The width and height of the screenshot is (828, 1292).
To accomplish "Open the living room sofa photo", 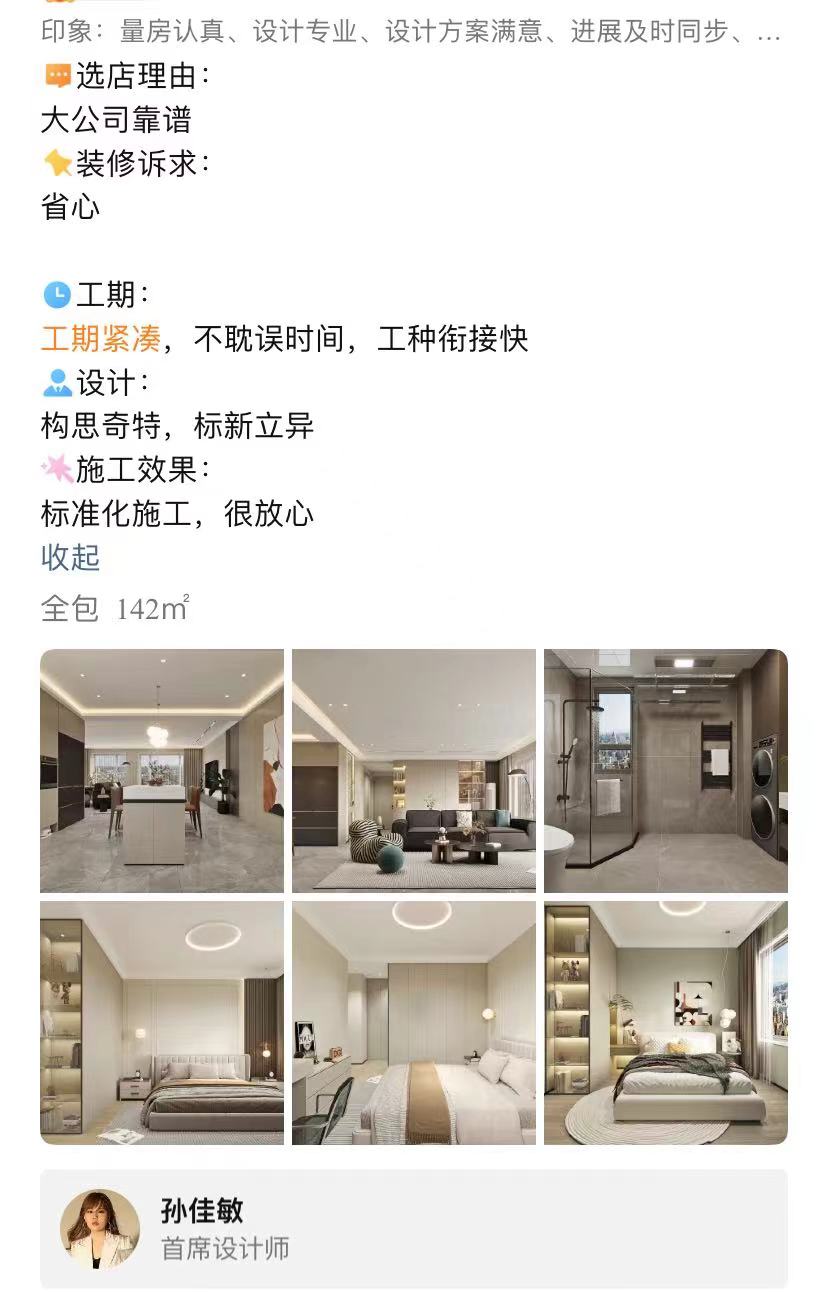I will tap(414, 771).
